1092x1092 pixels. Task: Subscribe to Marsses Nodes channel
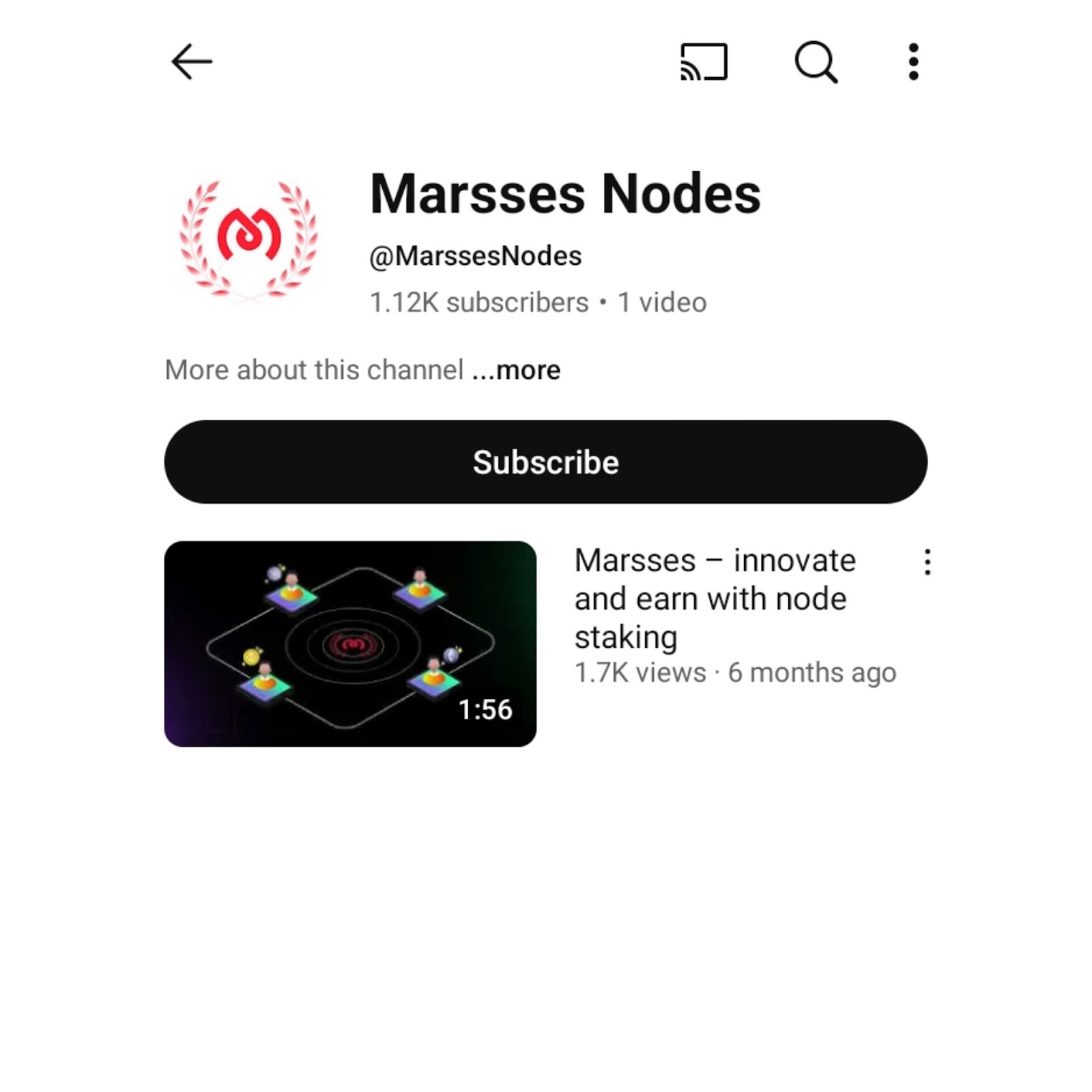(545, 462)
